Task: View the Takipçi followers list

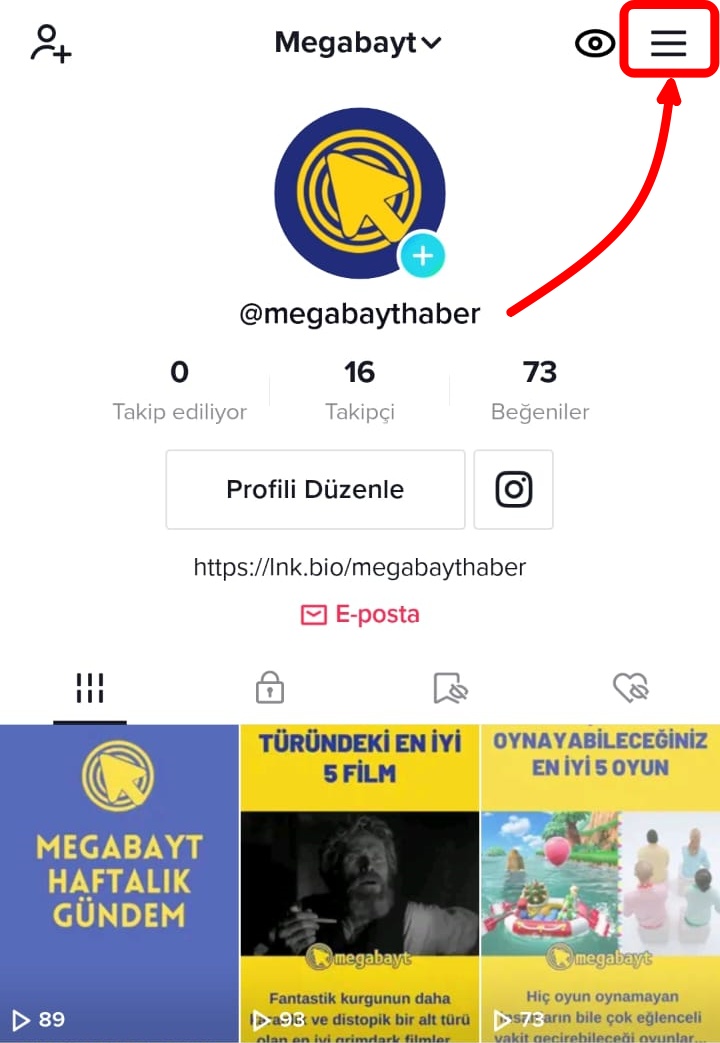Action: [x=359, y=390]
